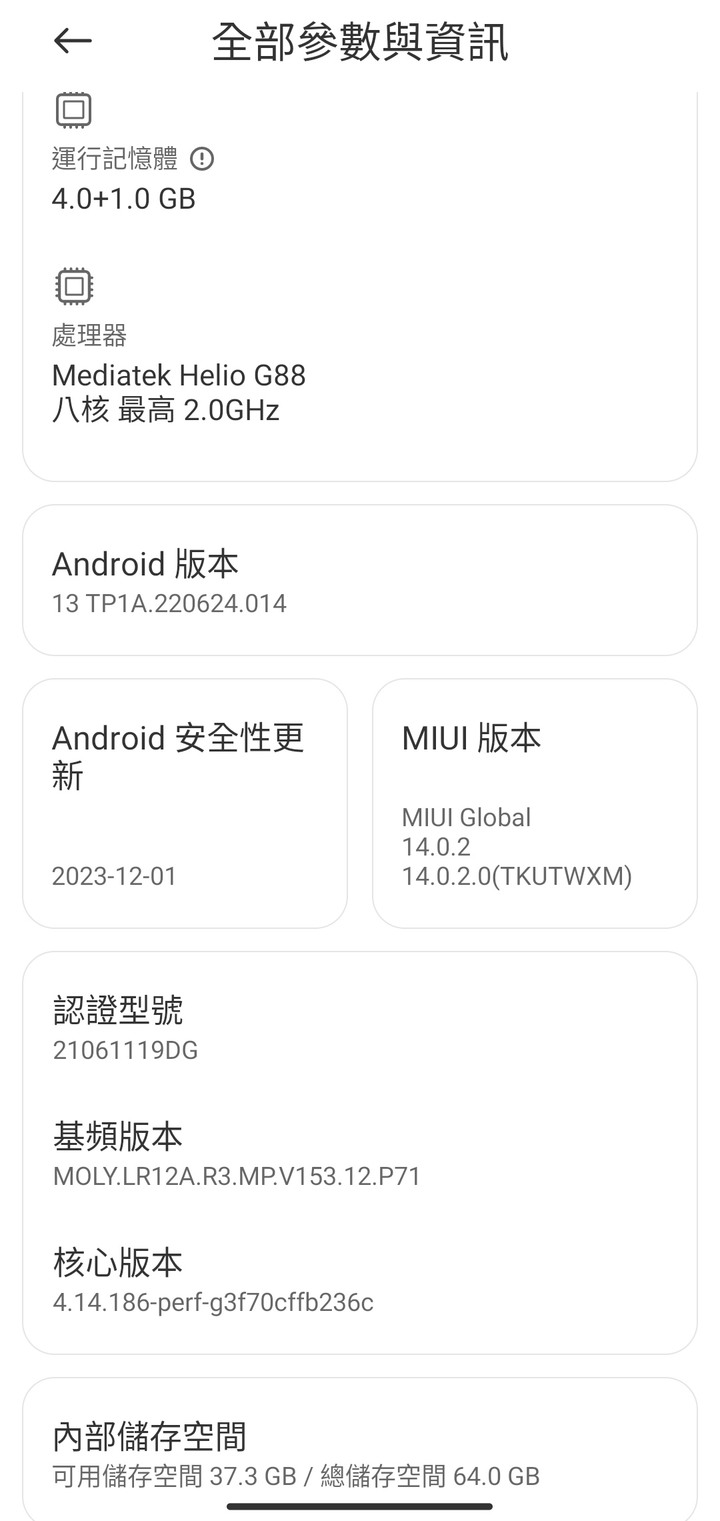Tap the info icon beside 運行記憶體
This screenshot has width=720, height=1521.
202,158
